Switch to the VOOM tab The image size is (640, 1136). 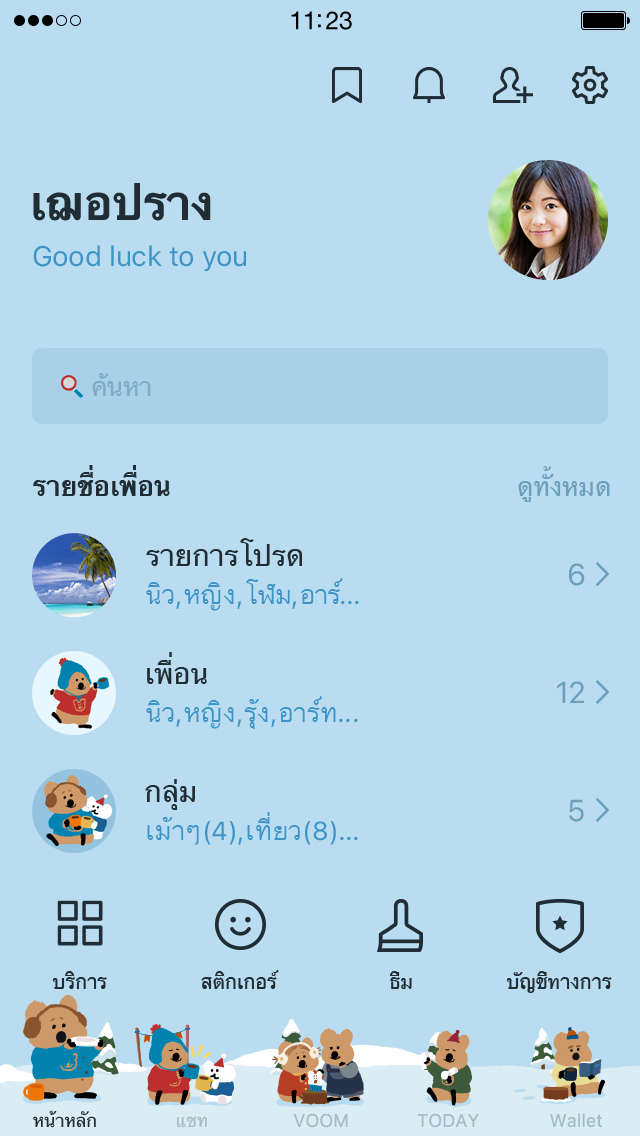(x=320, y=1074)
